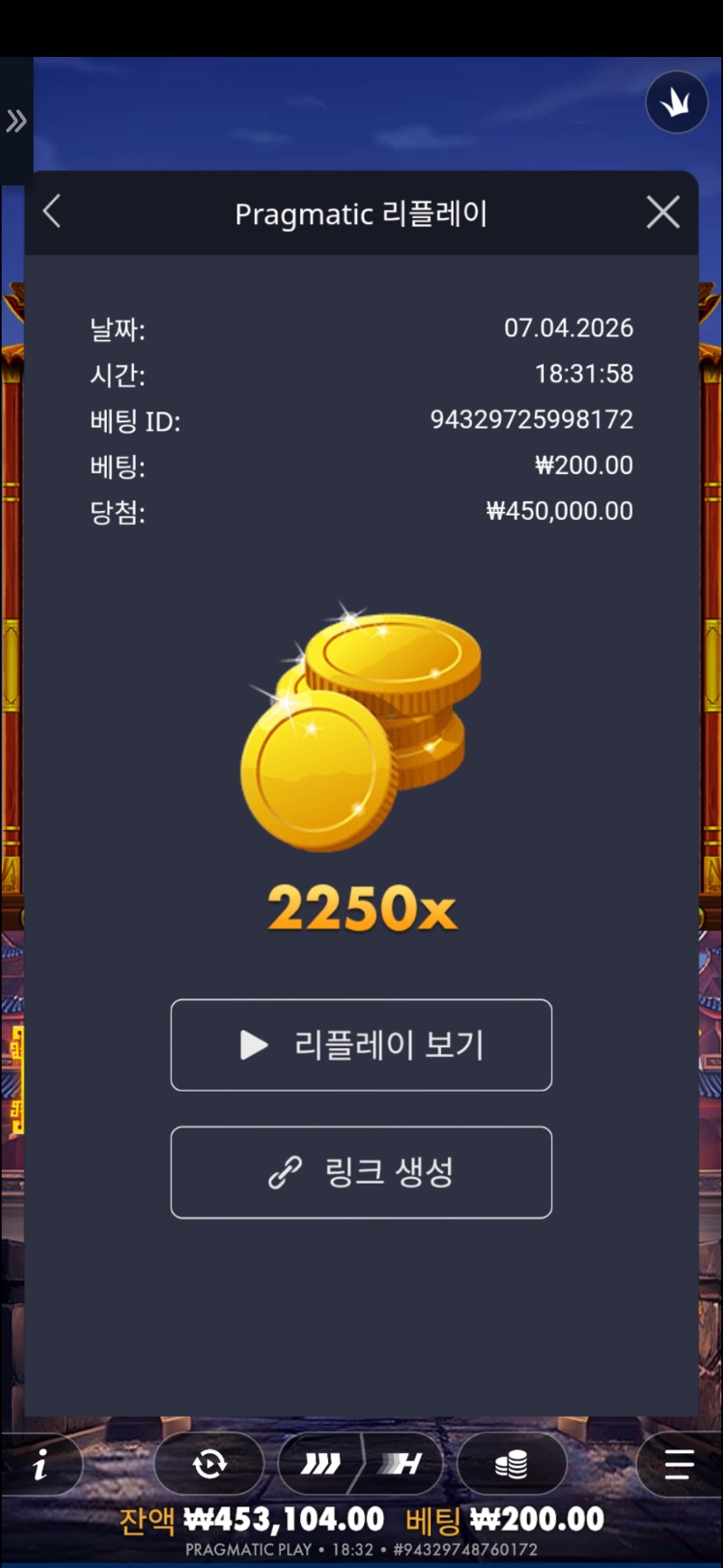Screen dimensions: 723x1568
Task: Tap the 리플레이 보기 button
Action: tap(361, 1045)
